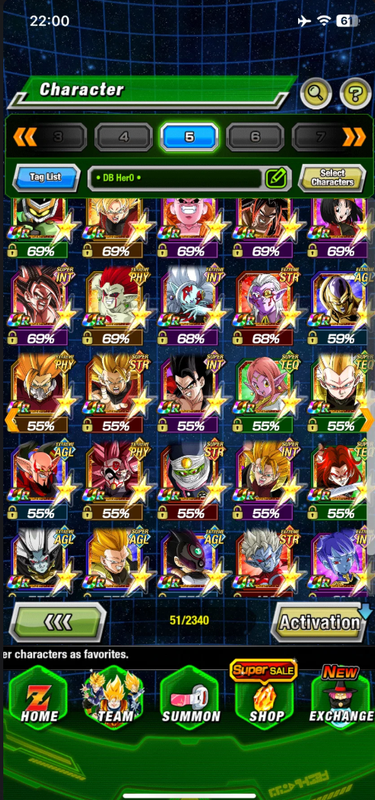Edit the DB Her0 tag name

click(x=276, y=178)
